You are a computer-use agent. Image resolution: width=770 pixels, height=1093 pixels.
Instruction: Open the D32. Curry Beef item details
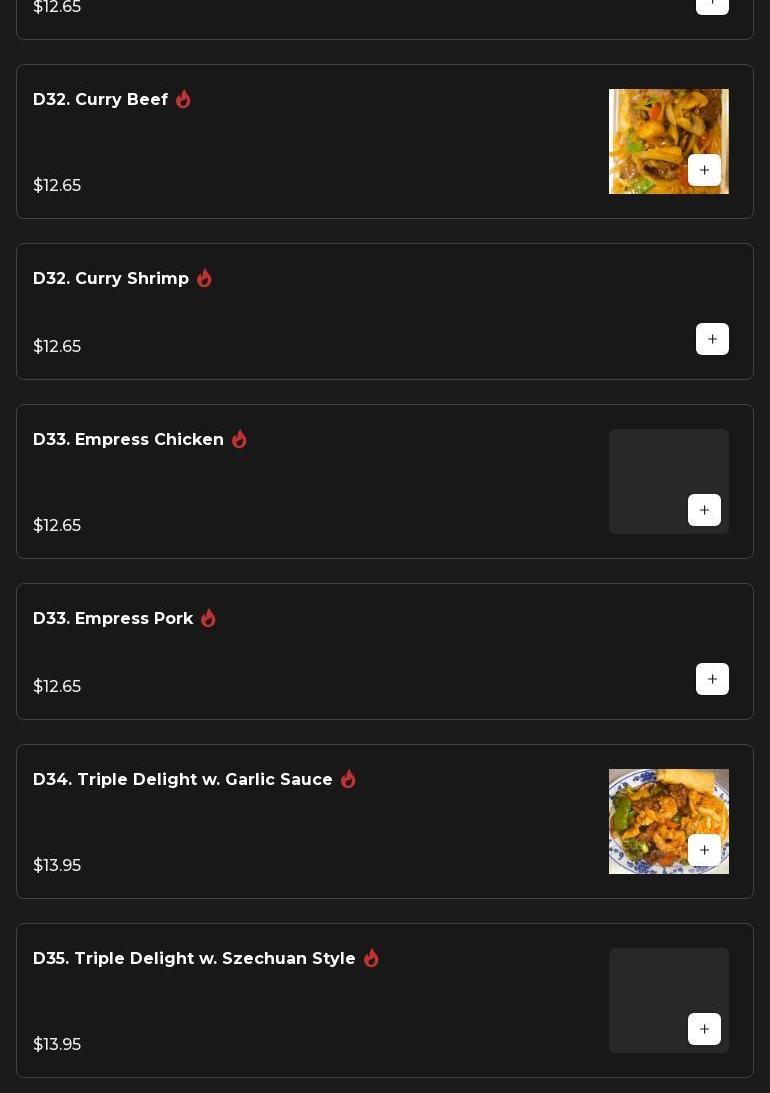101,100
